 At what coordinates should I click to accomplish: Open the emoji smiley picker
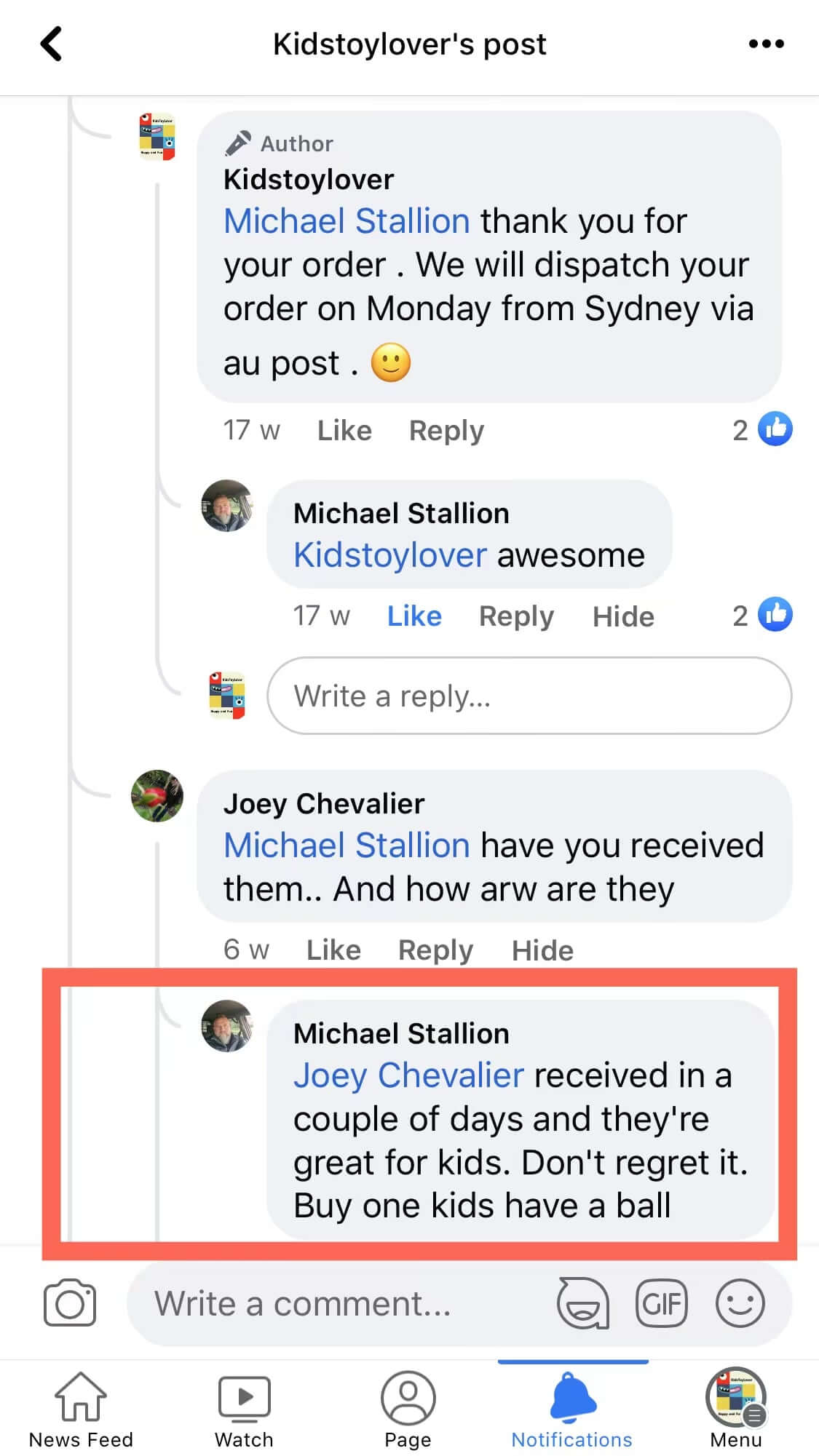[x=740, y=1303]
